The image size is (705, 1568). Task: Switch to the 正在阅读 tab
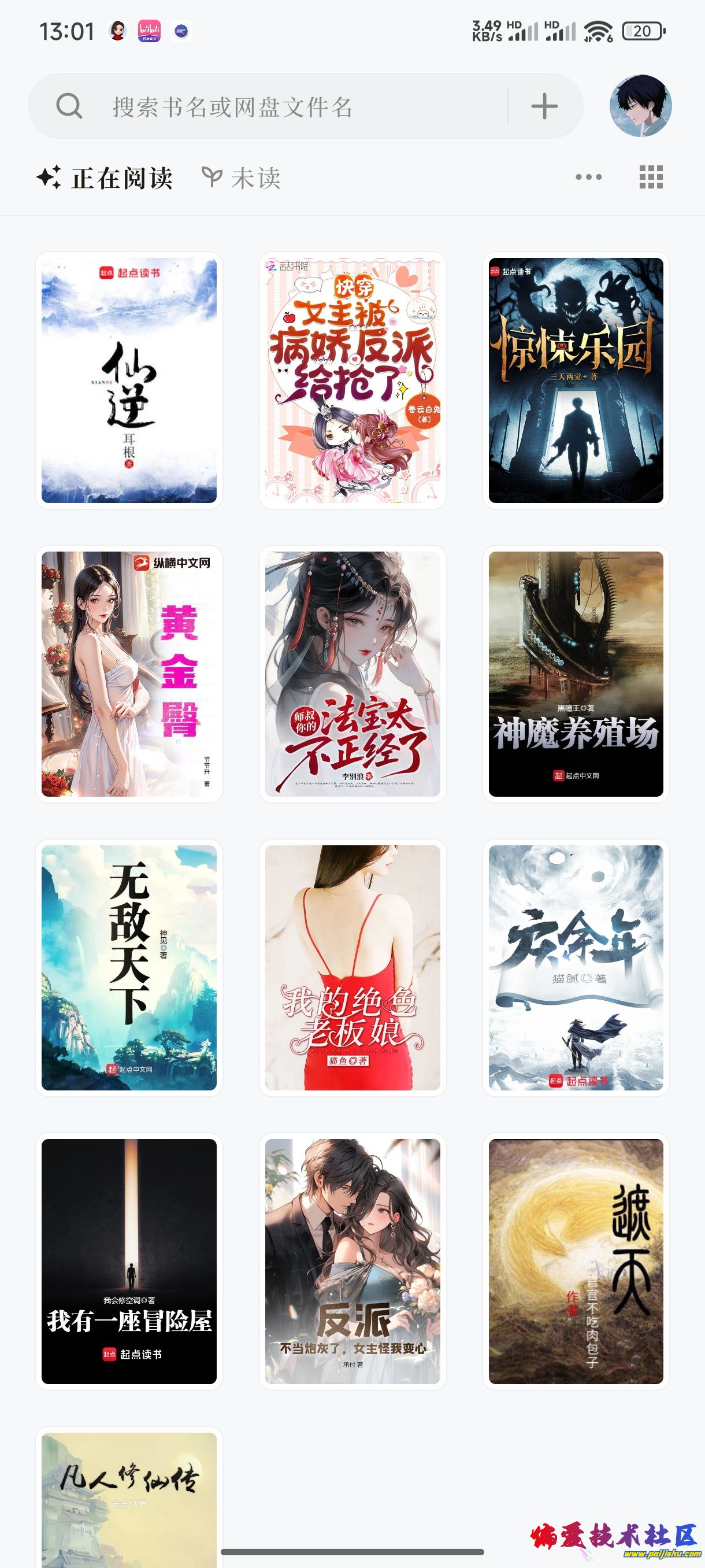(x=105, y=177)
